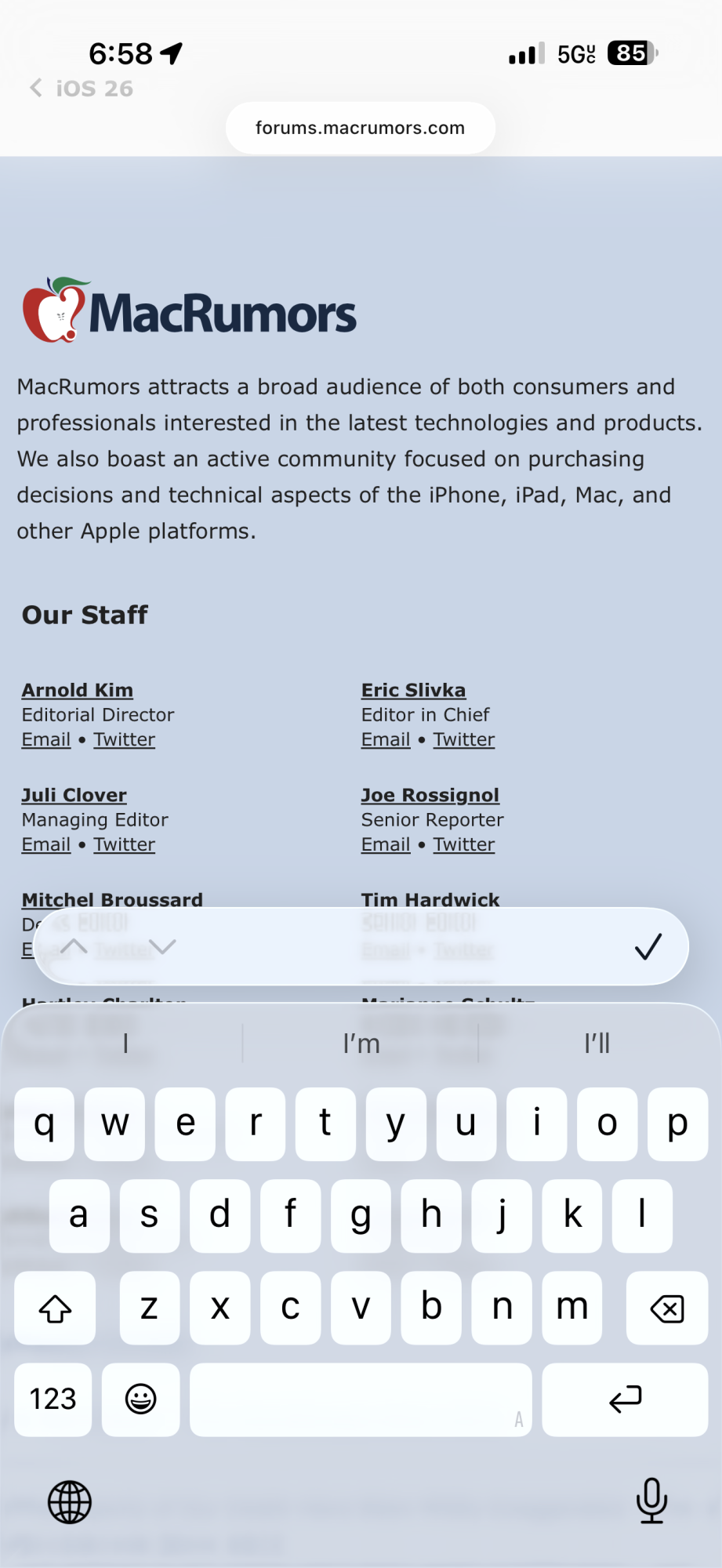Image resolution: width=722 pixels, height=1568 pixels.
Task: Select the "I'm" keyboard suggestion
Action: point(361,1044)
